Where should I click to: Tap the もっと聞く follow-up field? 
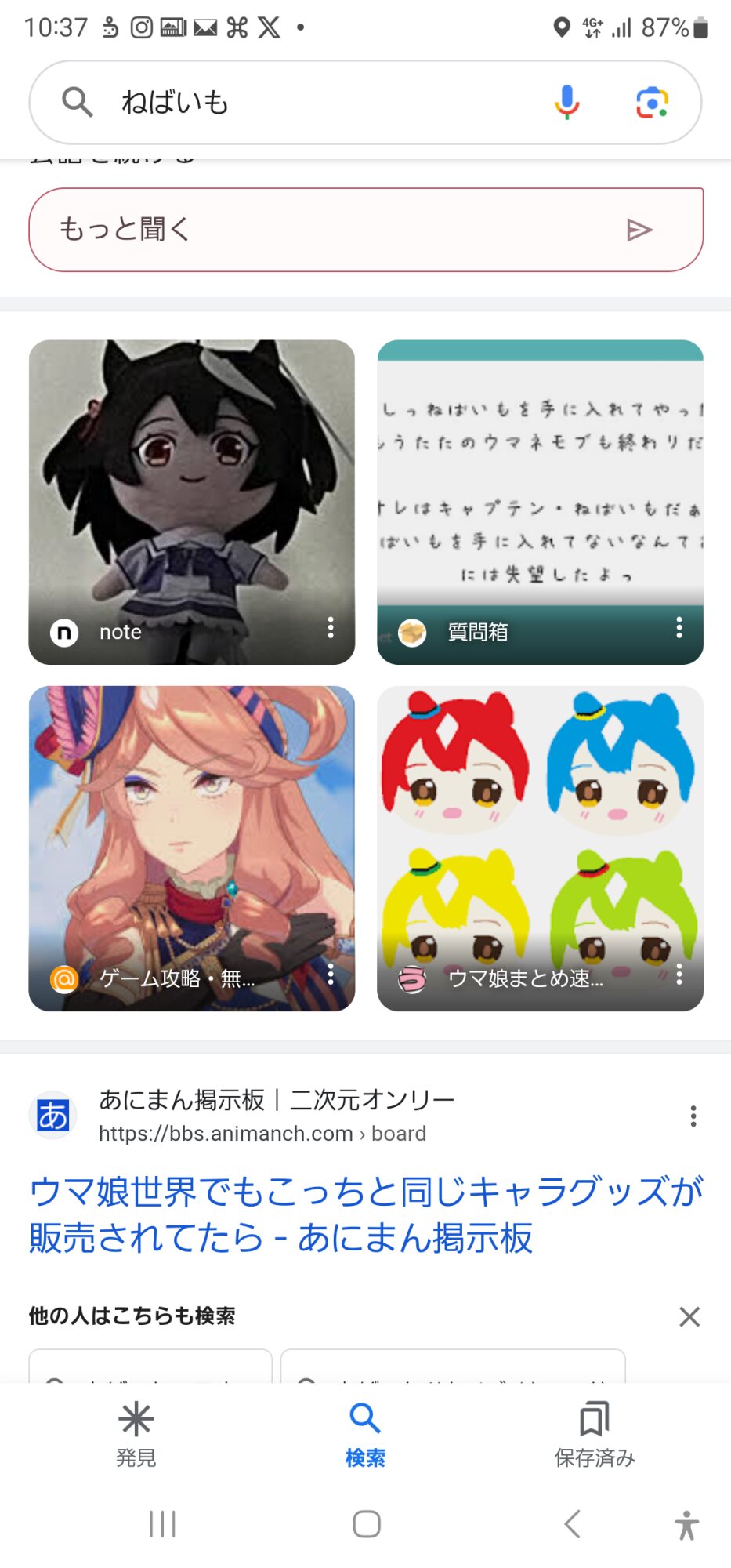tap(365, 230)
